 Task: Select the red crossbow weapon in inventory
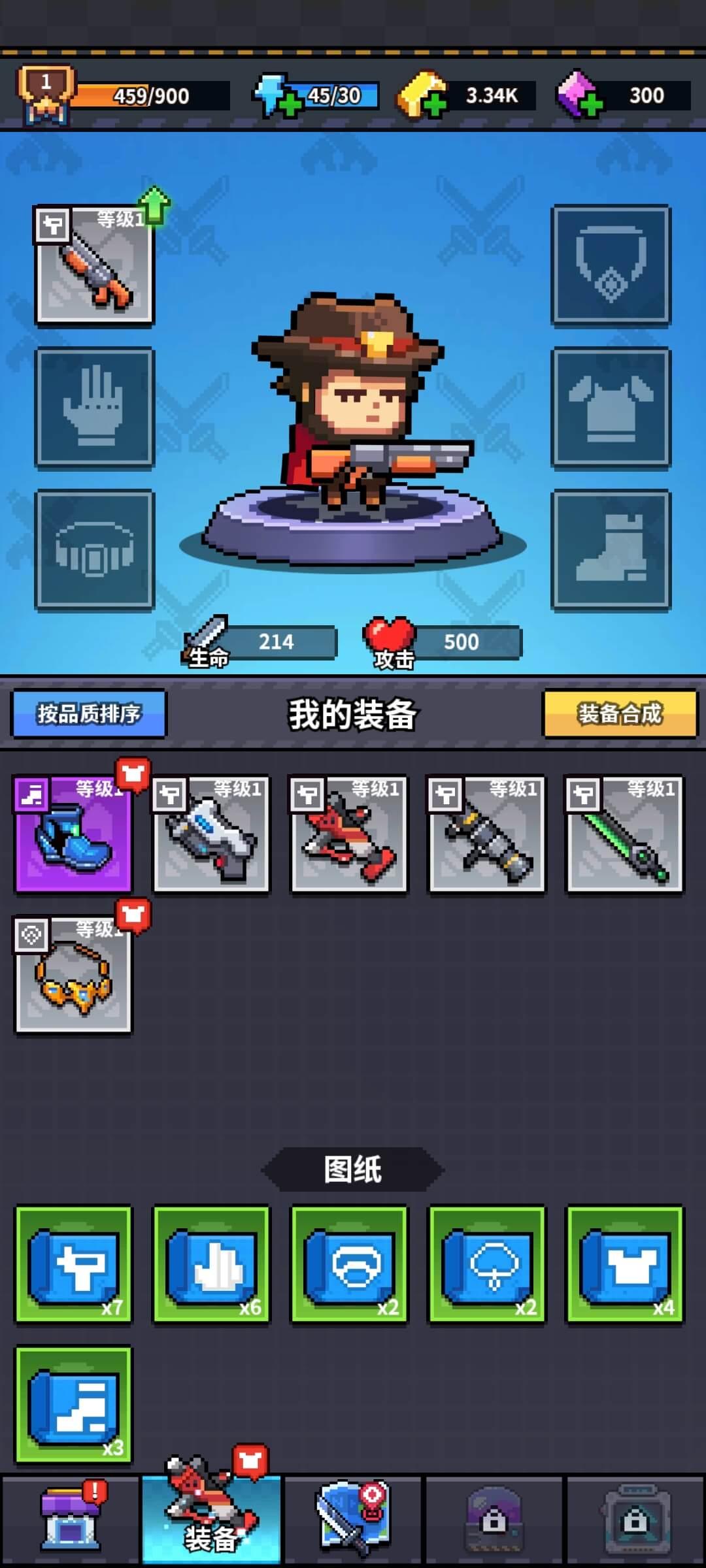[349, 834]
